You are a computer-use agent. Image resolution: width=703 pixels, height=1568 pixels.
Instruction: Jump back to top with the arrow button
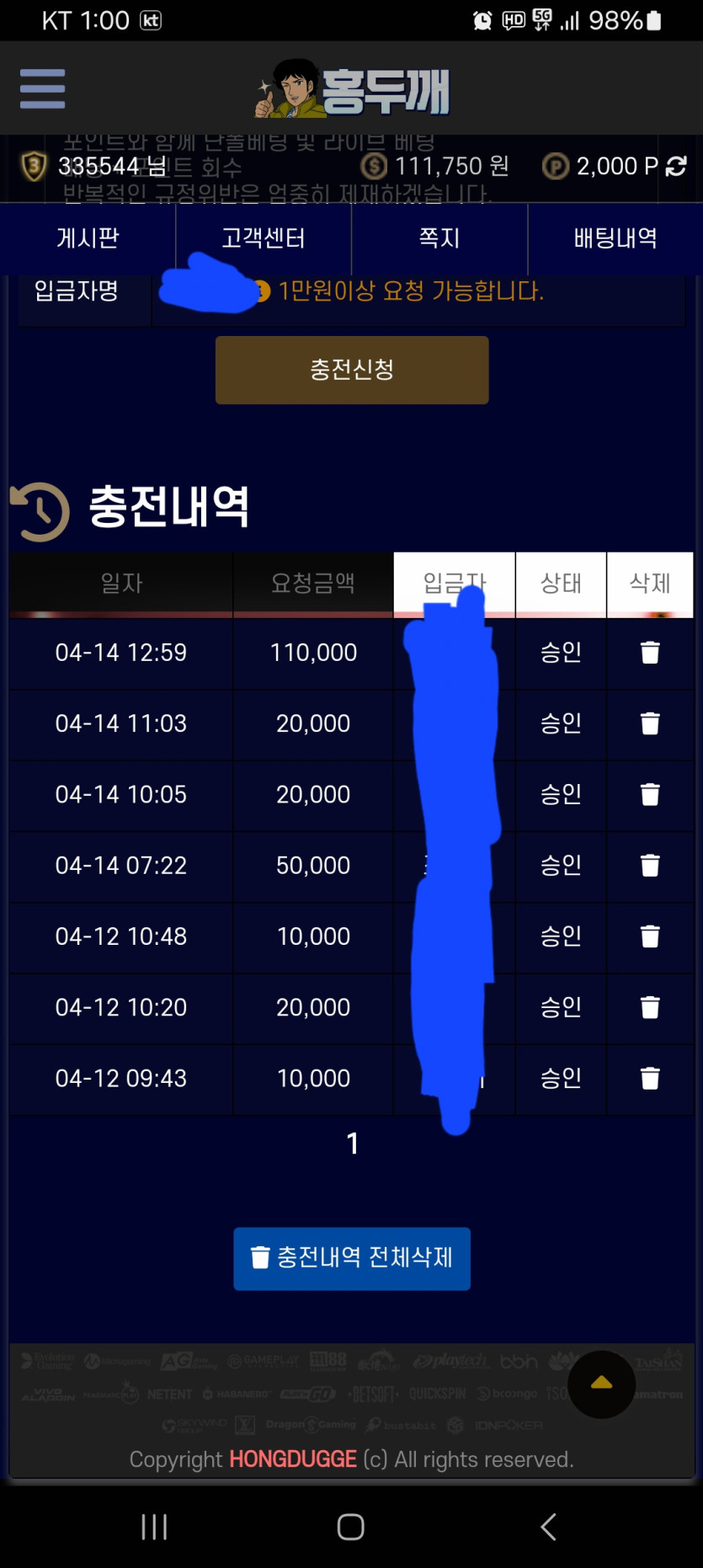[601, 1384]
